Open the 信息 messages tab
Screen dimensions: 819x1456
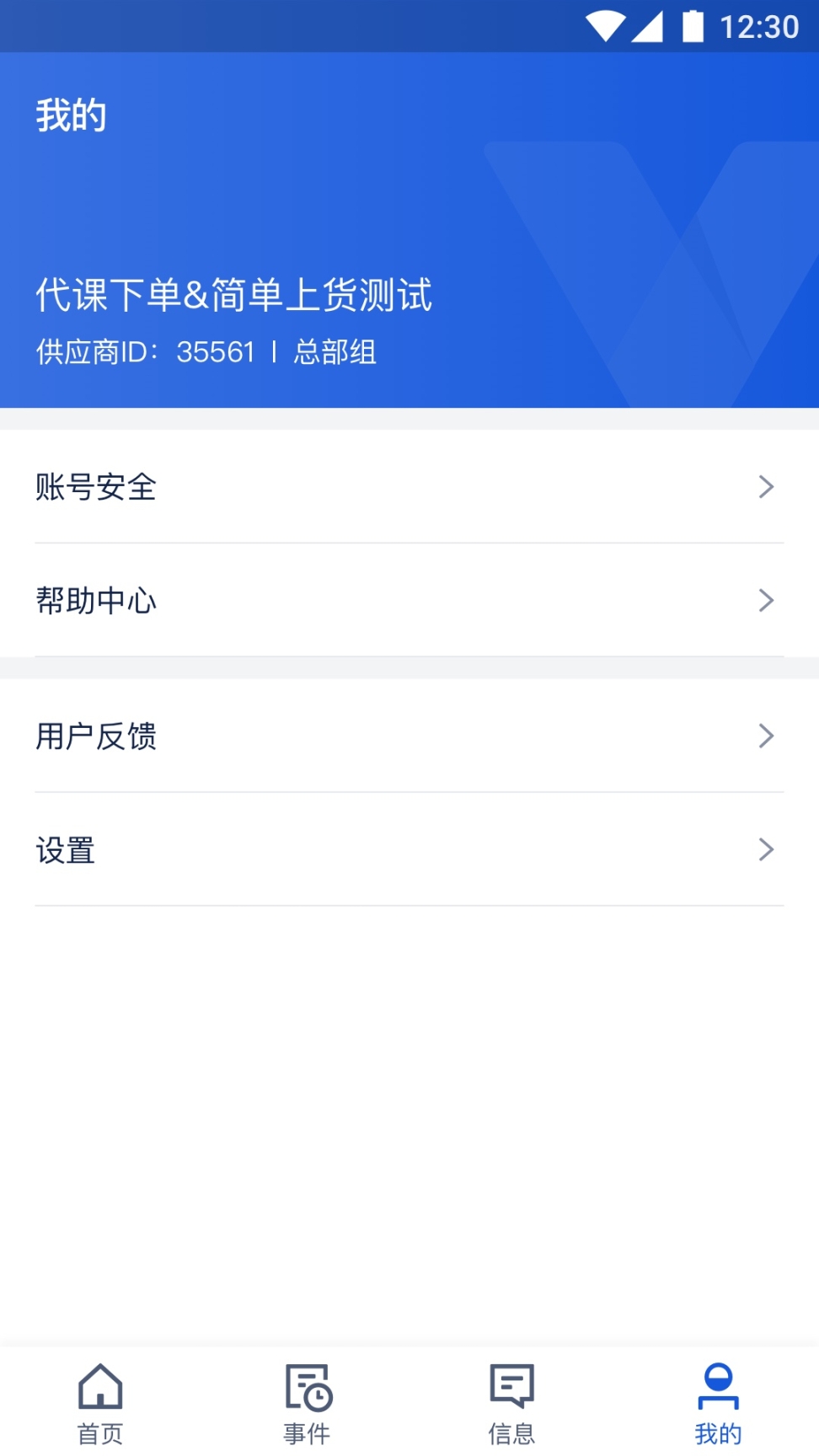(x=511, y=1404)
